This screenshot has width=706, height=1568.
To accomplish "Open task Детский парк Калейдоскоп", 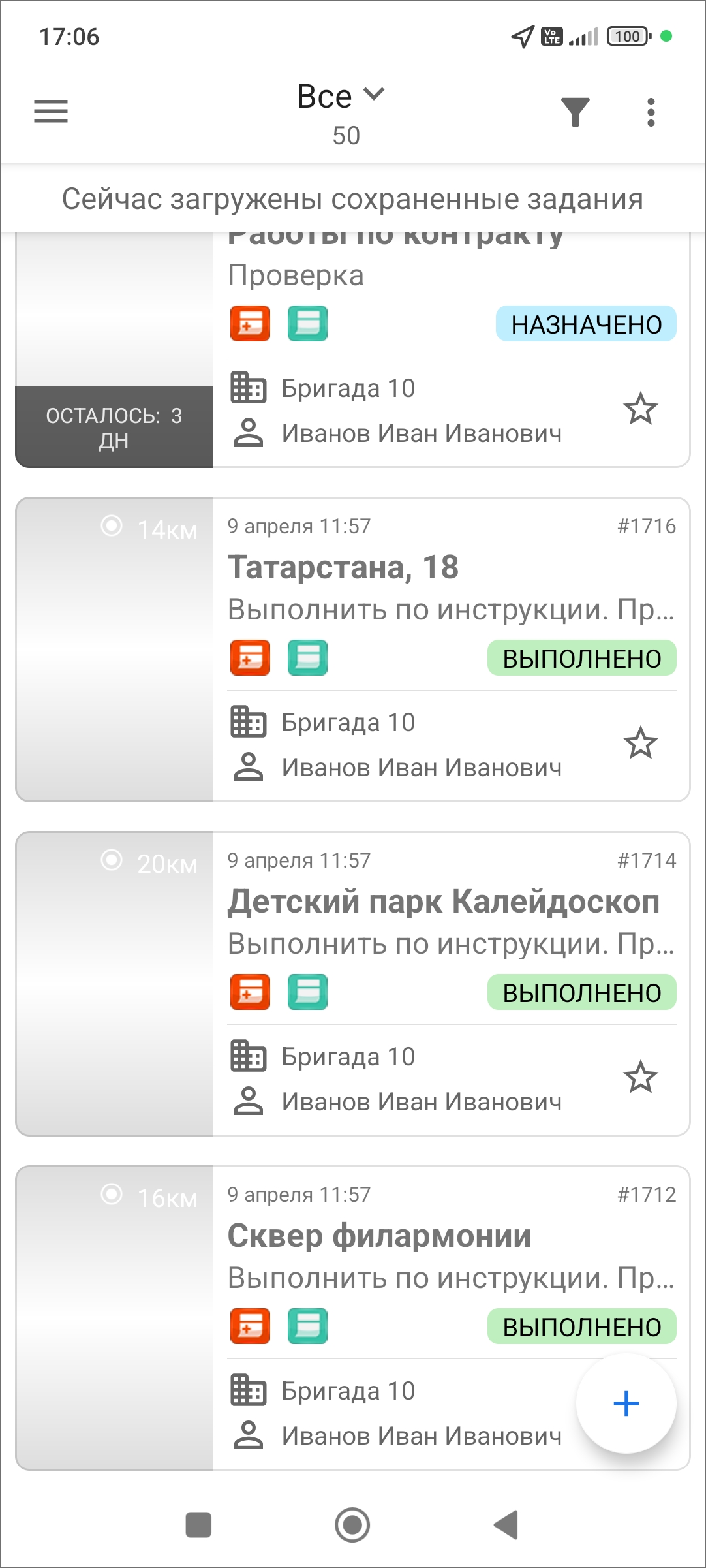I will (x=442, y=902).
